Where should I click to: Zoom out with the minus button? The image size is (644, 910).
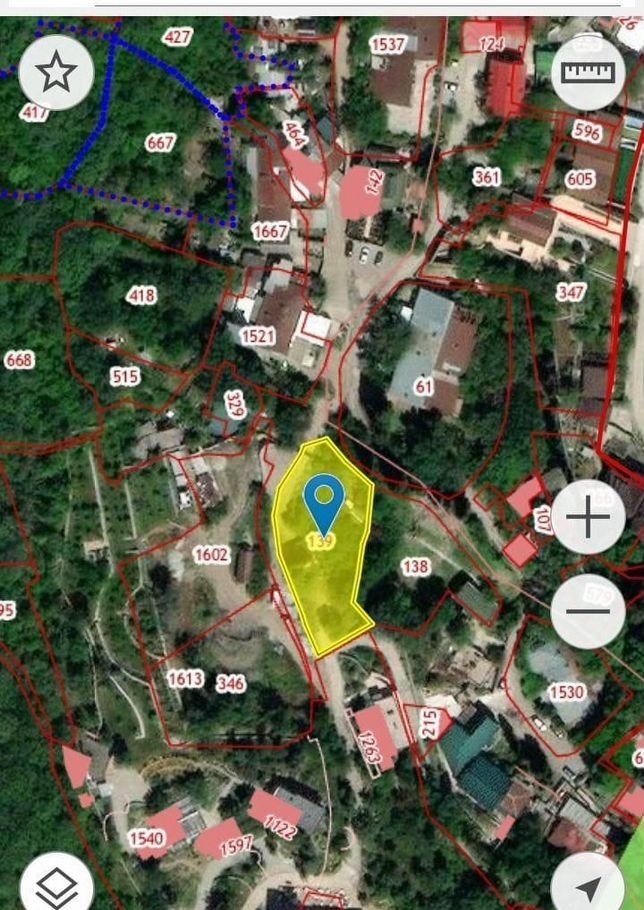588,611
